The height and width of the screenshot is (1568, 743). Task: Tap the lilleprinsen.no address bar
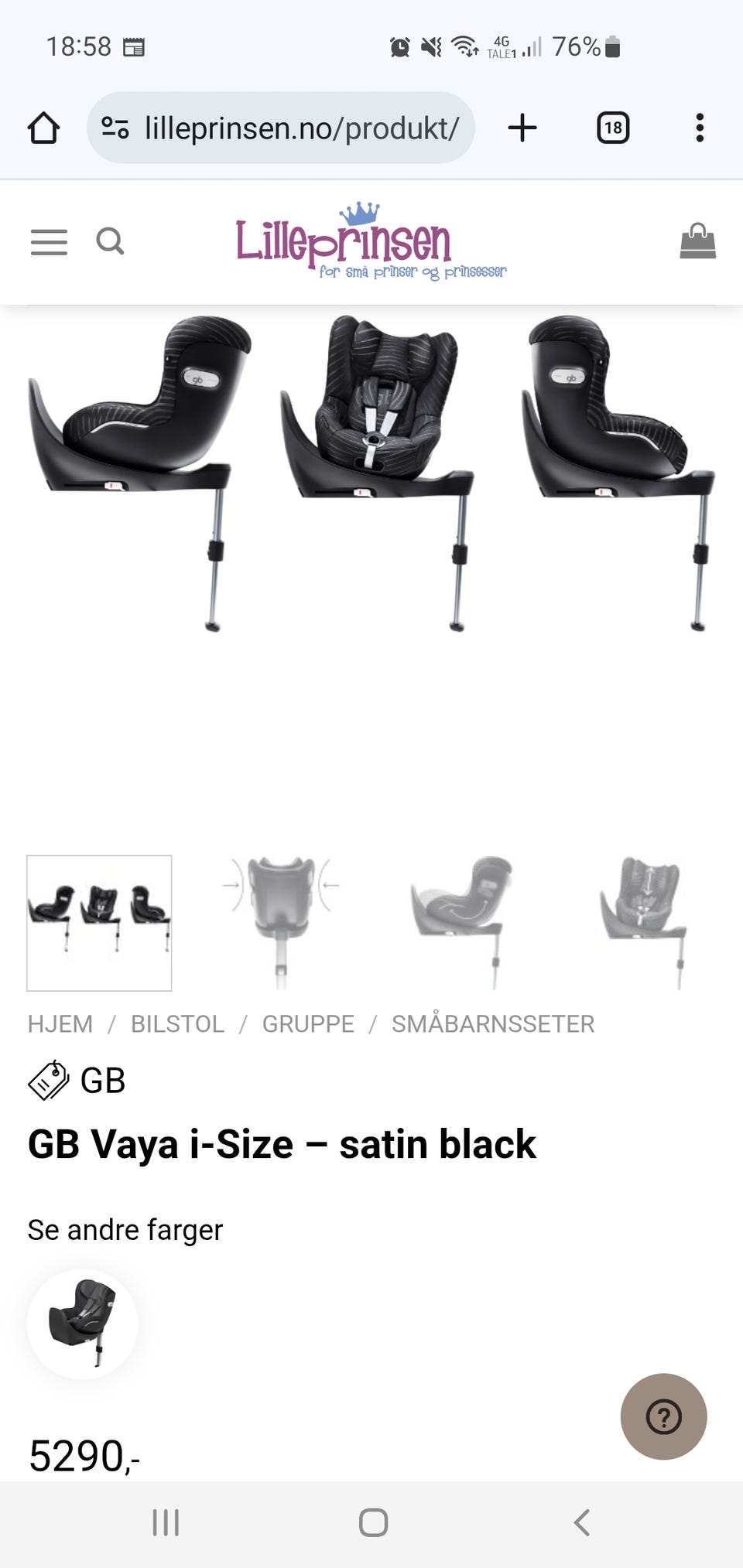[x=281, y=128]
